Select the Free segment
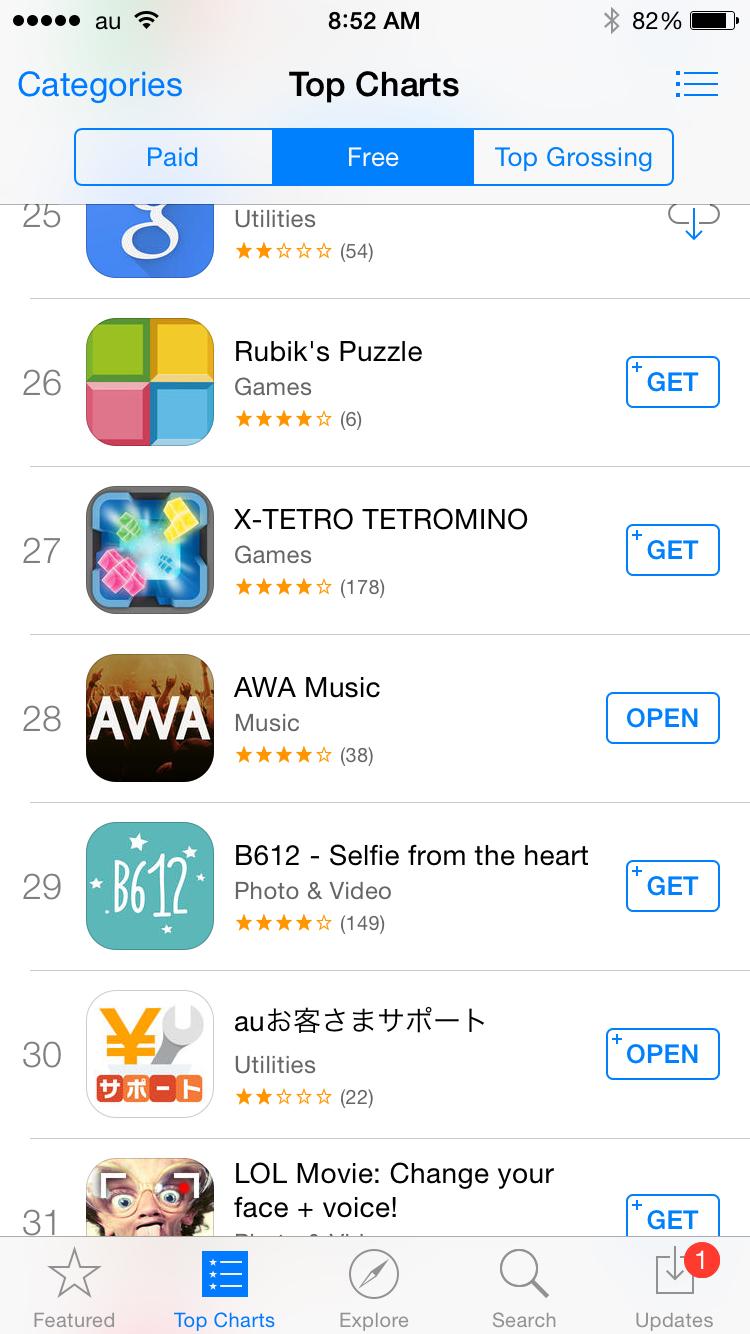 (x=373, y=157)
